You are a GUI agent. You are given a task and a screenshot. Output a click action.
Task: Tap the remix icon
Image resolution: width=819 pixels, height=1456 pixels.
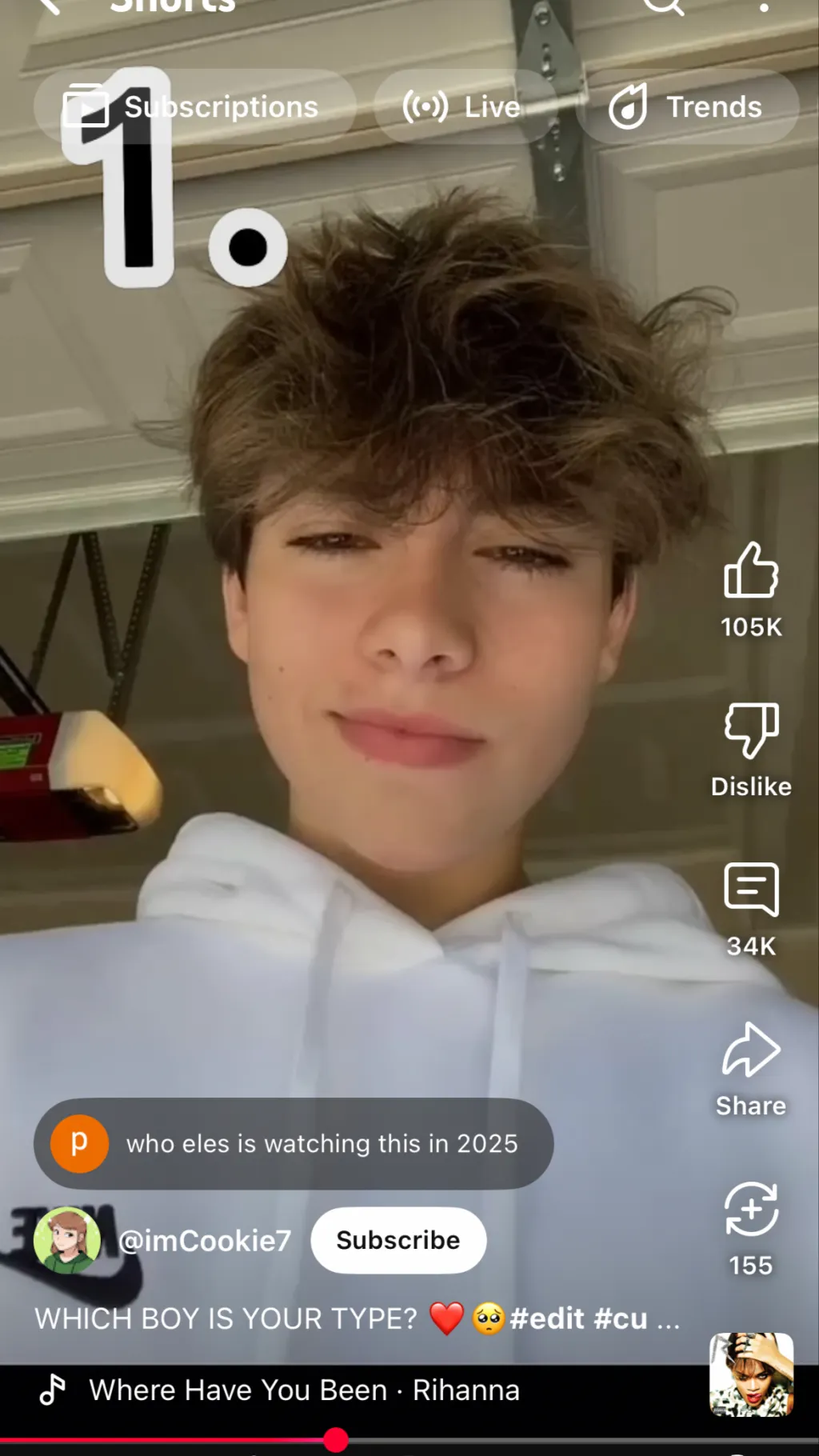[x=751, y=1210]
